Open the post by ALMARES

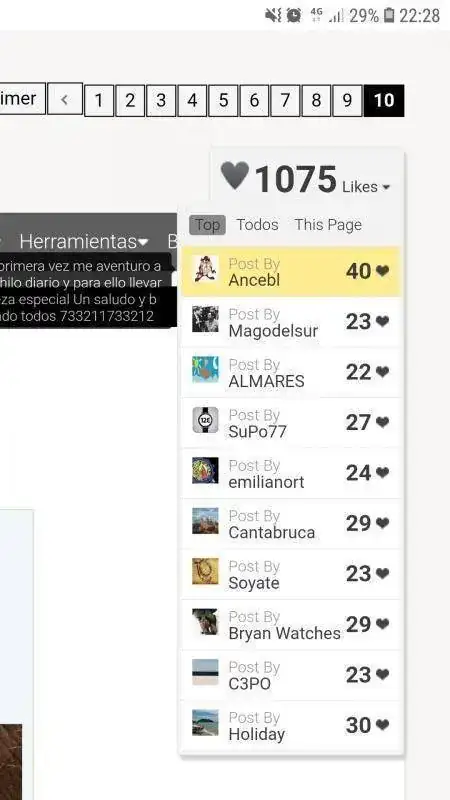click(x=291, y=372)
